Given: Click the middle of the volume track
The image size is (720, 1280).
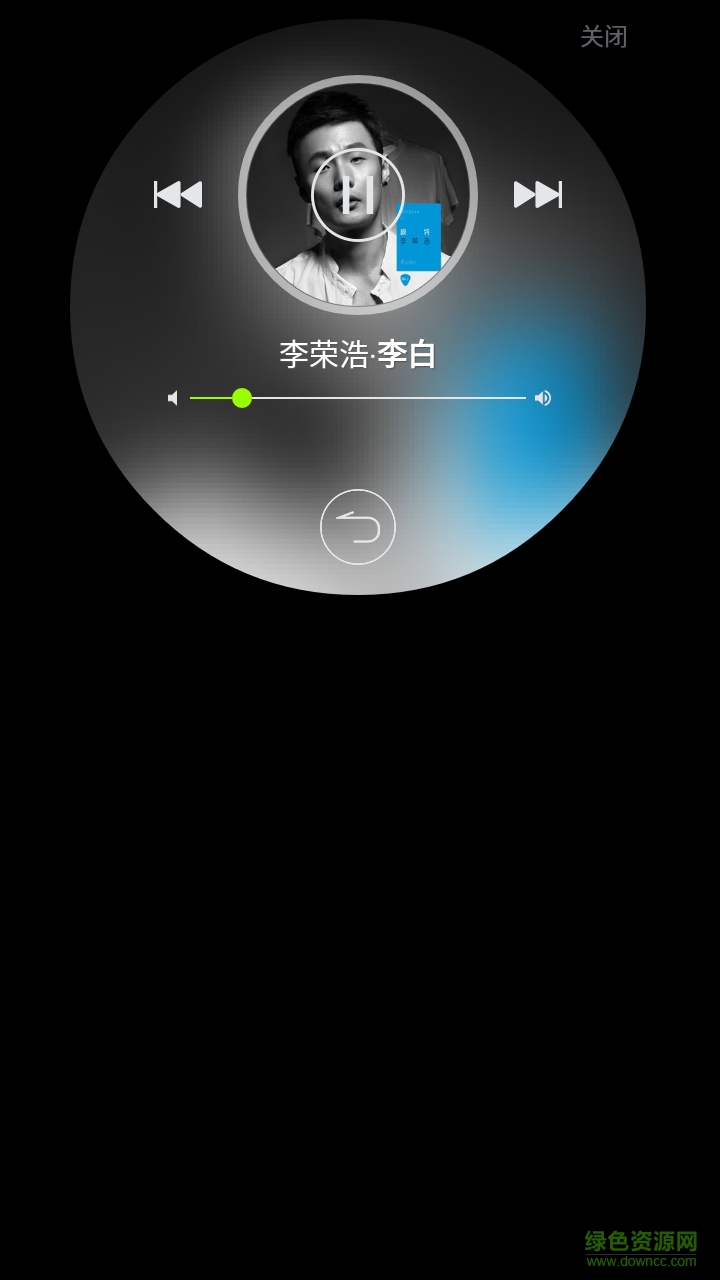Looking at the screenshot, I should pyautogui.click(x=358, y=397).
